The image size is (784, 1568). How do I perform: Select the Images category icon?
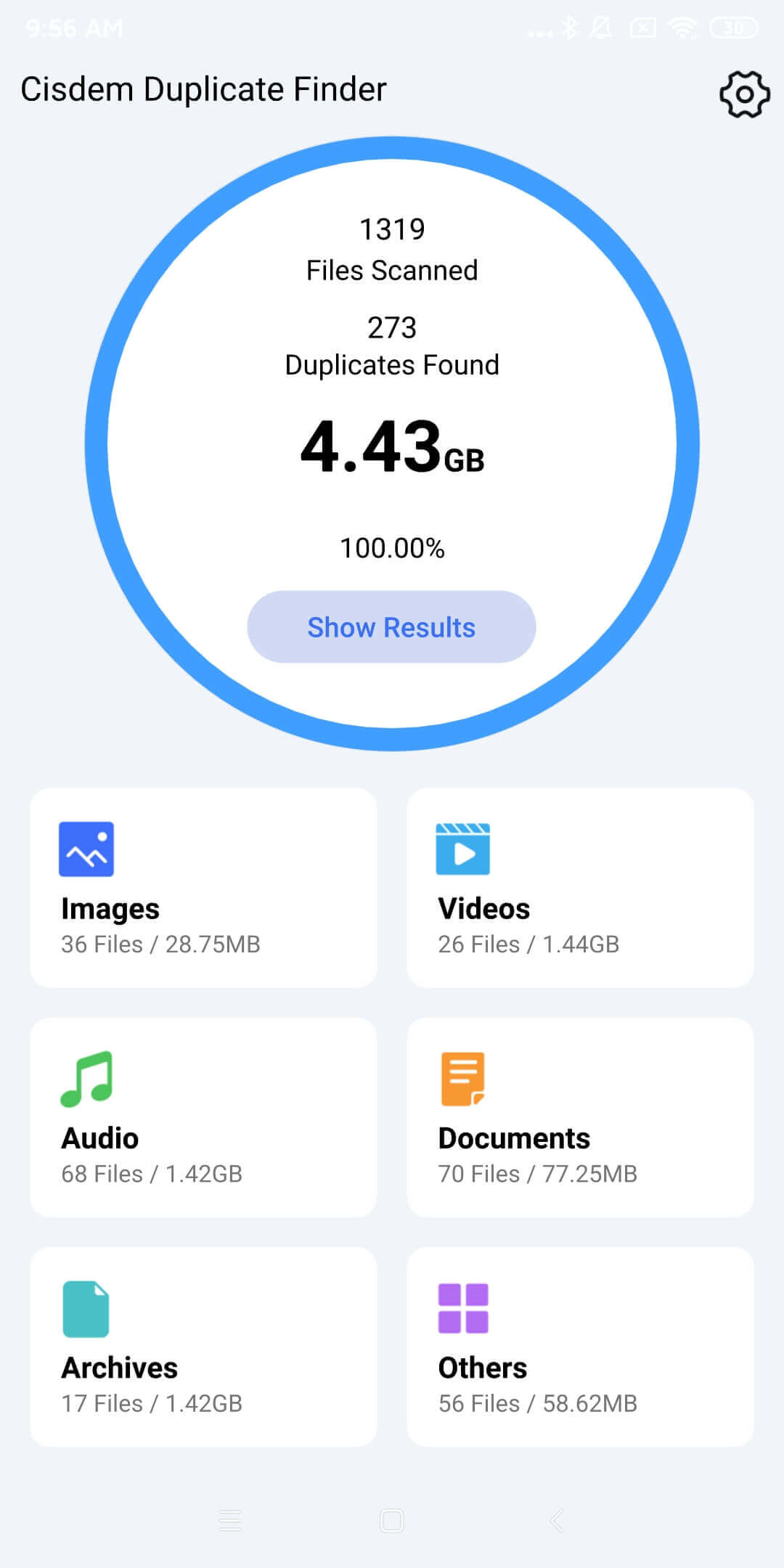point(85,849)
